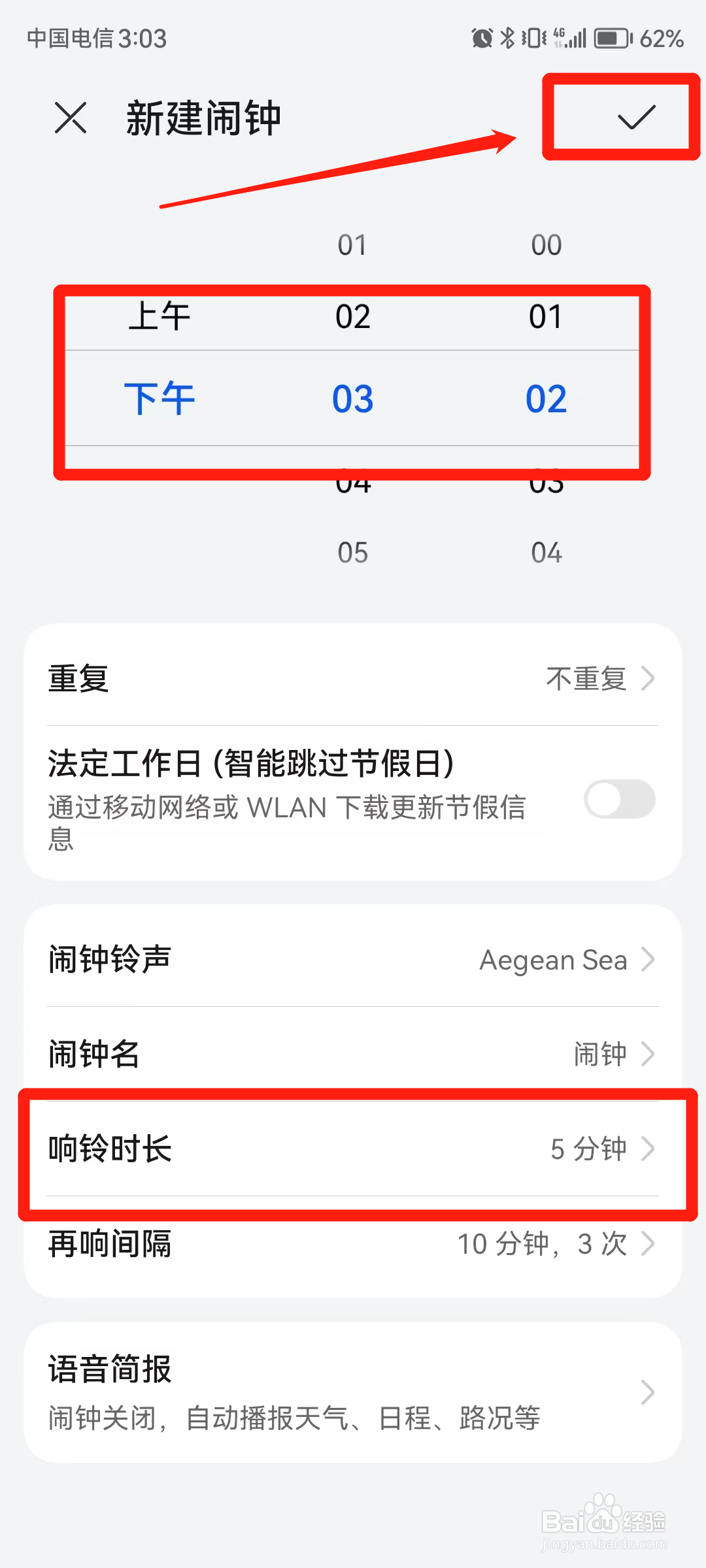Select 上午 in the time picker
Image resolution: width=706 pixels, height=1568 pixels.
click(x=160, y=316)
